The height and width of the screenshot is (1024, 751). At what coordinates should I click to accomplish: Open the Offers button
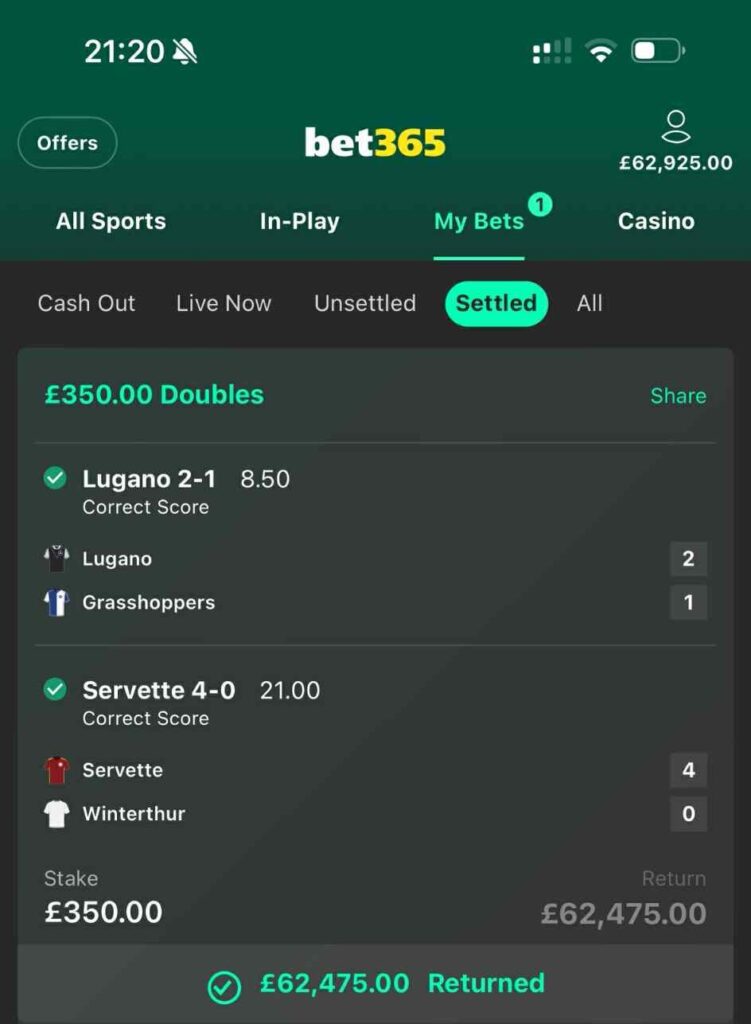(x=67, y=143)
